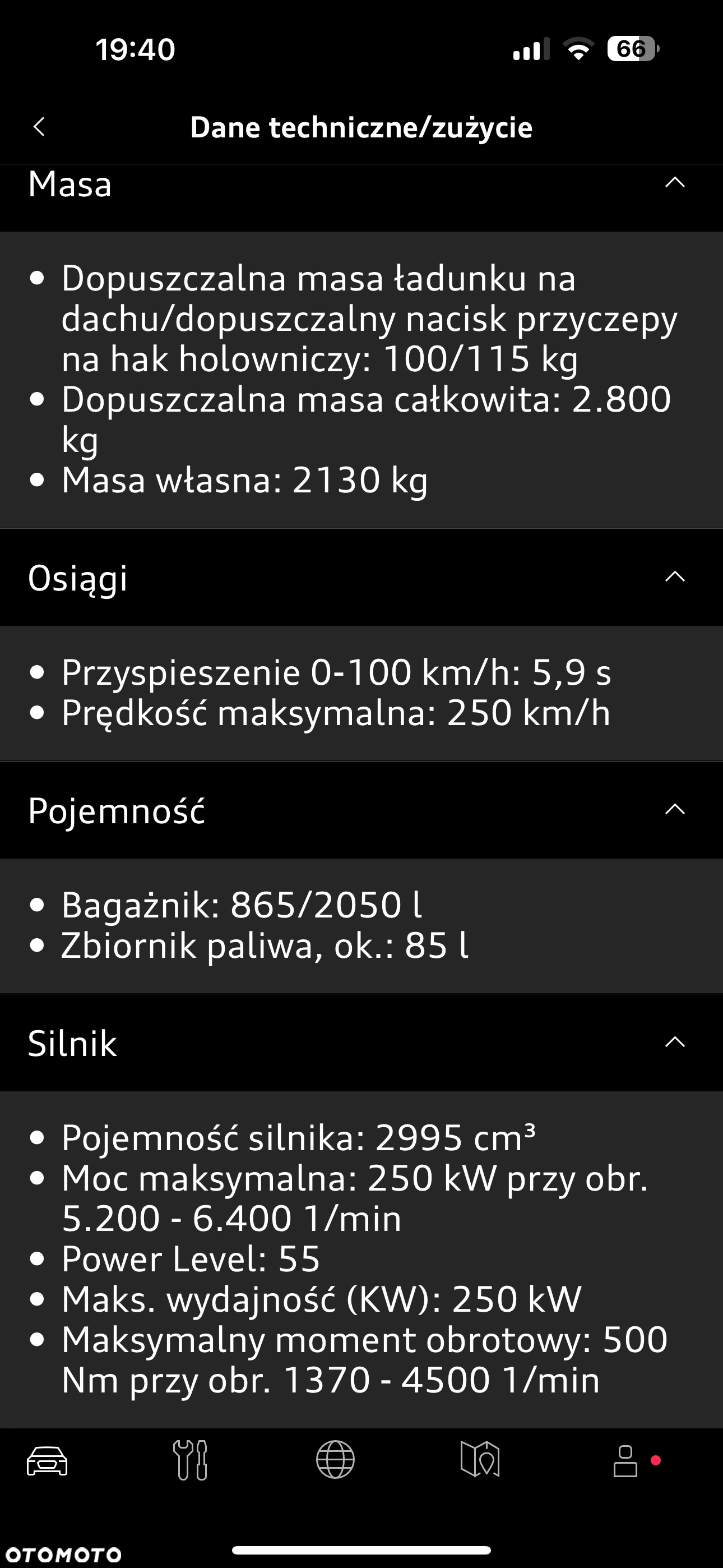The image size is (723, 1568).
Task: Collapse the Masa section
Action: [675, 183]
